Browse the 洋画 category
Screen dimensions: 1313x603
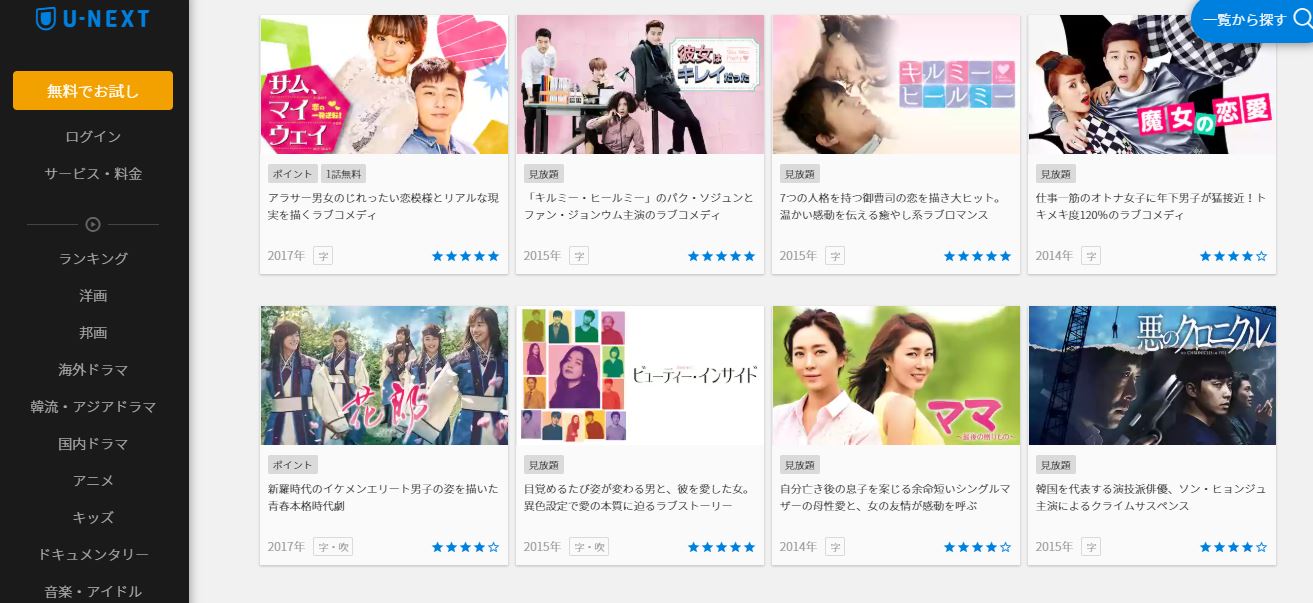click(93, 295)
